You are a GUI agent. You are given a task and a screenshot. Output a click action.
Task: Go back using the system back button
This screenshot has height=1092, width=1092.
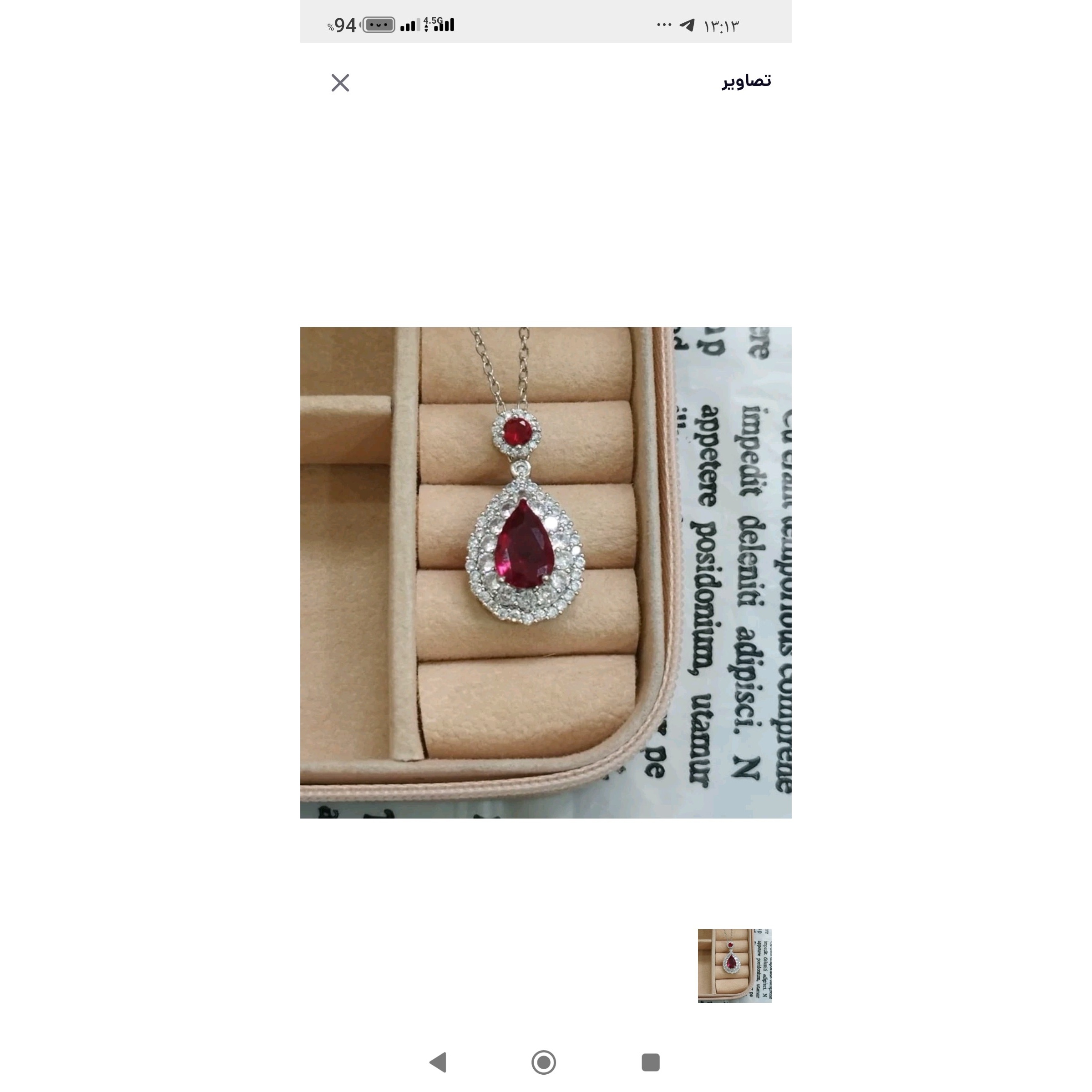(438, 1062)
